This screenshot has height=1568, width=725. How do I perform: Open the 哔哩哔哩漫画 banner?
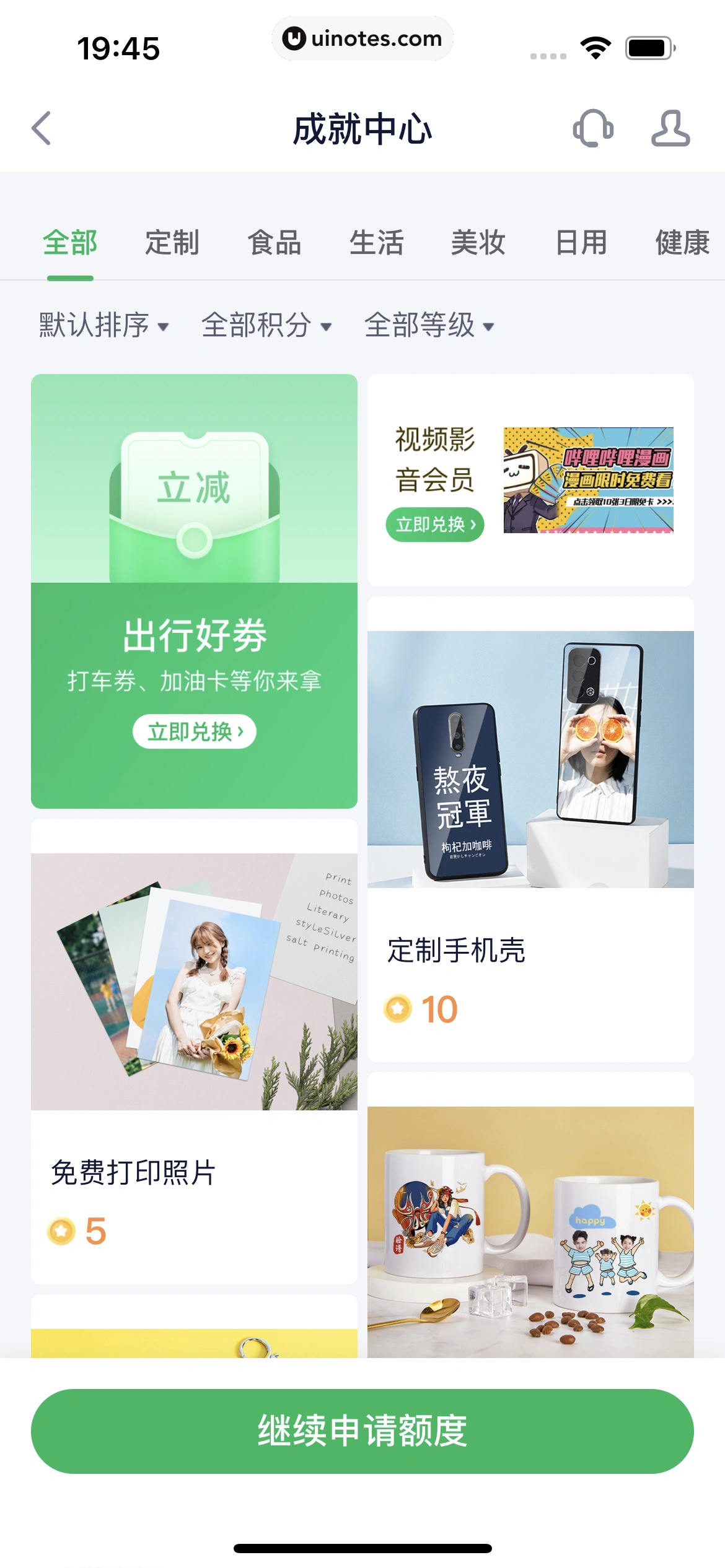click(588, 480)
